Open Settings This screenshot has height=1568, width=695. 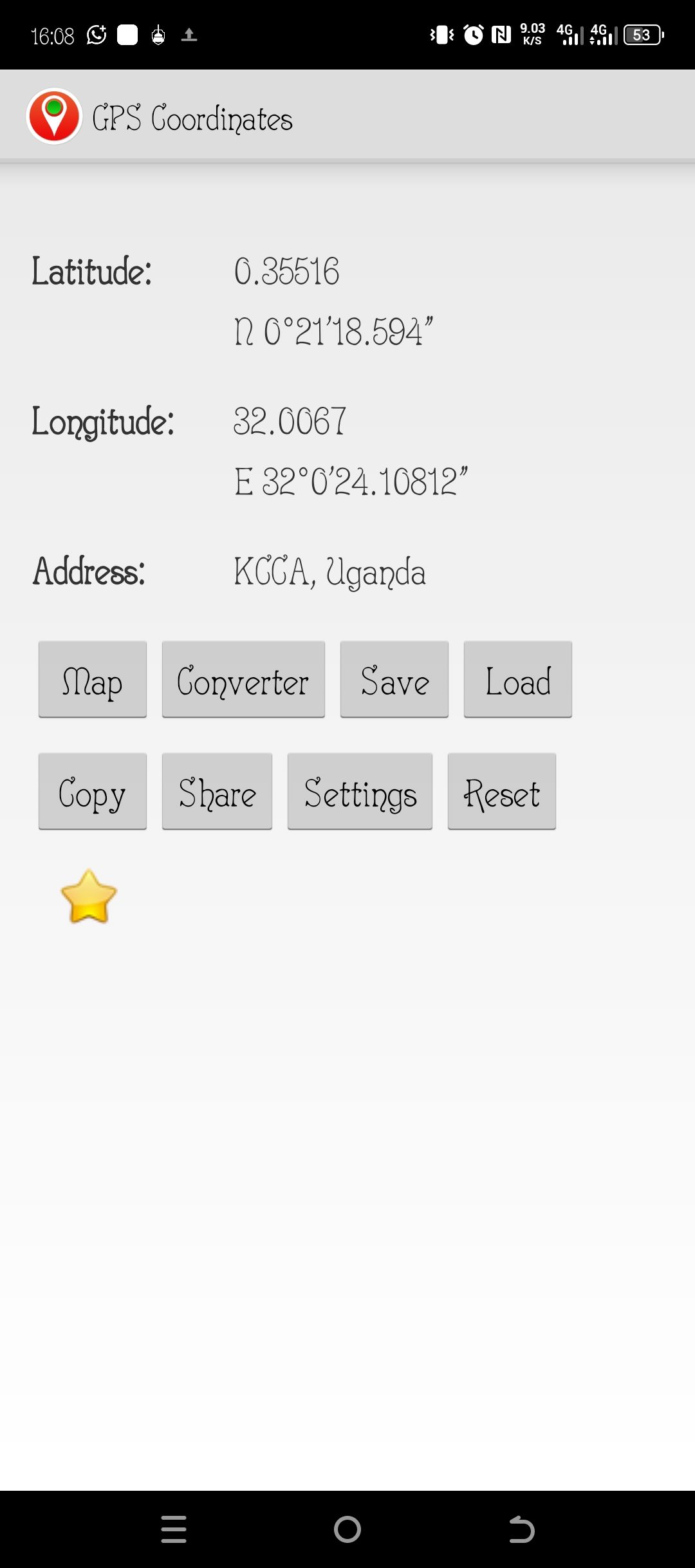point(360,791)
